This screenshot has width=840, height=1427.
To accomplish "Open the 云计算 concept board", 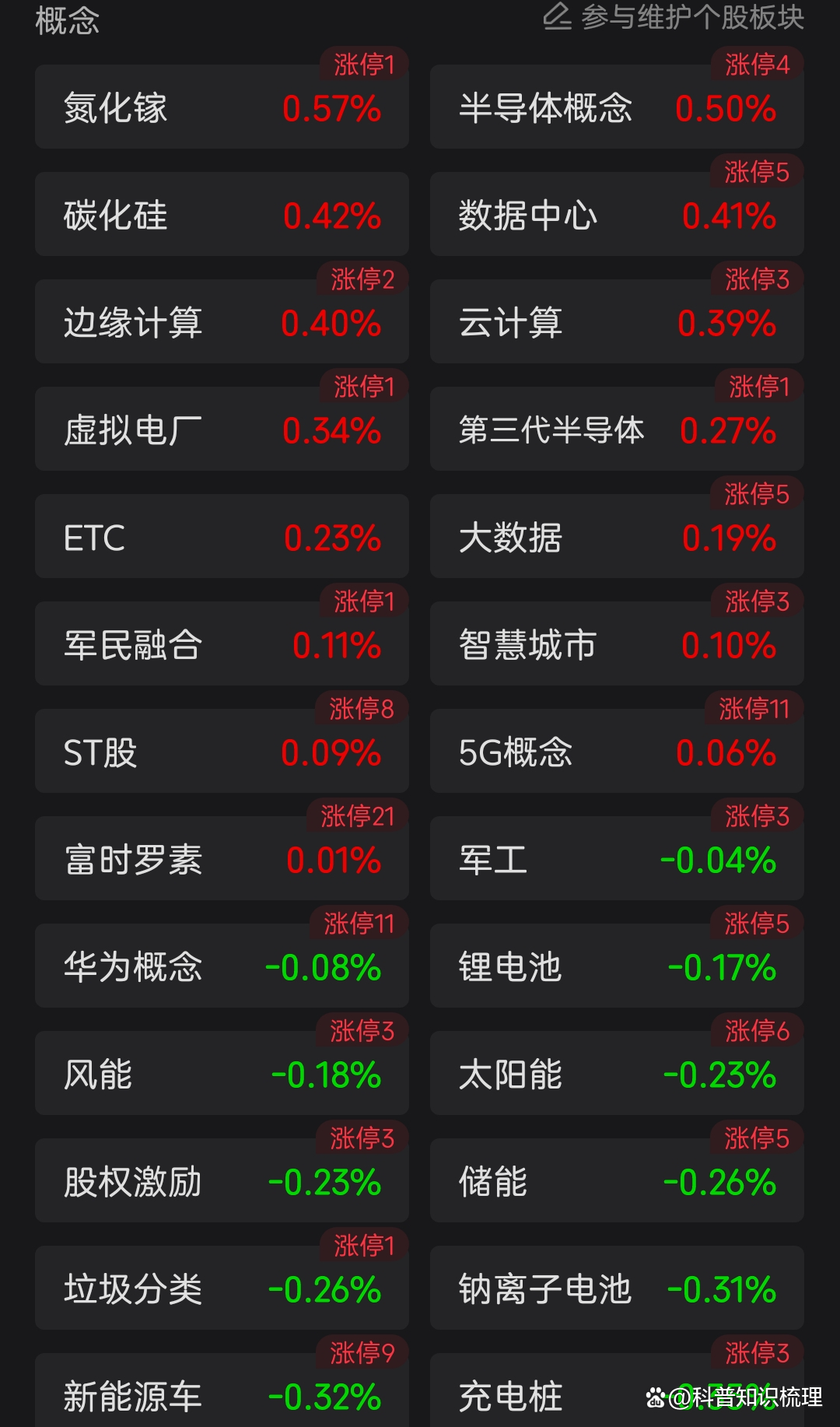I will pos(616,322).
